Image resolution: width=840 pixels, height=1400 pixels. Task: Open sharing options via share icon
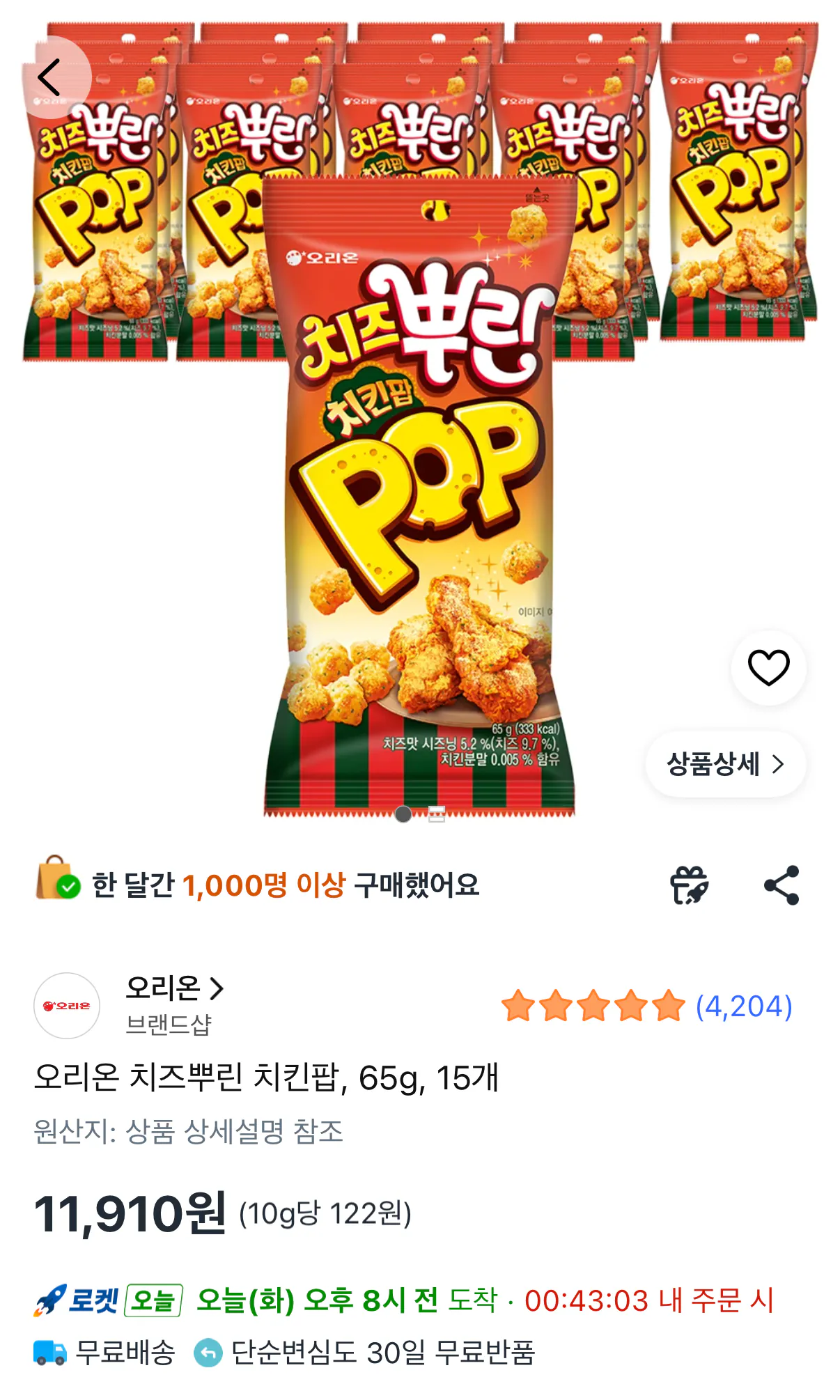coord(780,884)
